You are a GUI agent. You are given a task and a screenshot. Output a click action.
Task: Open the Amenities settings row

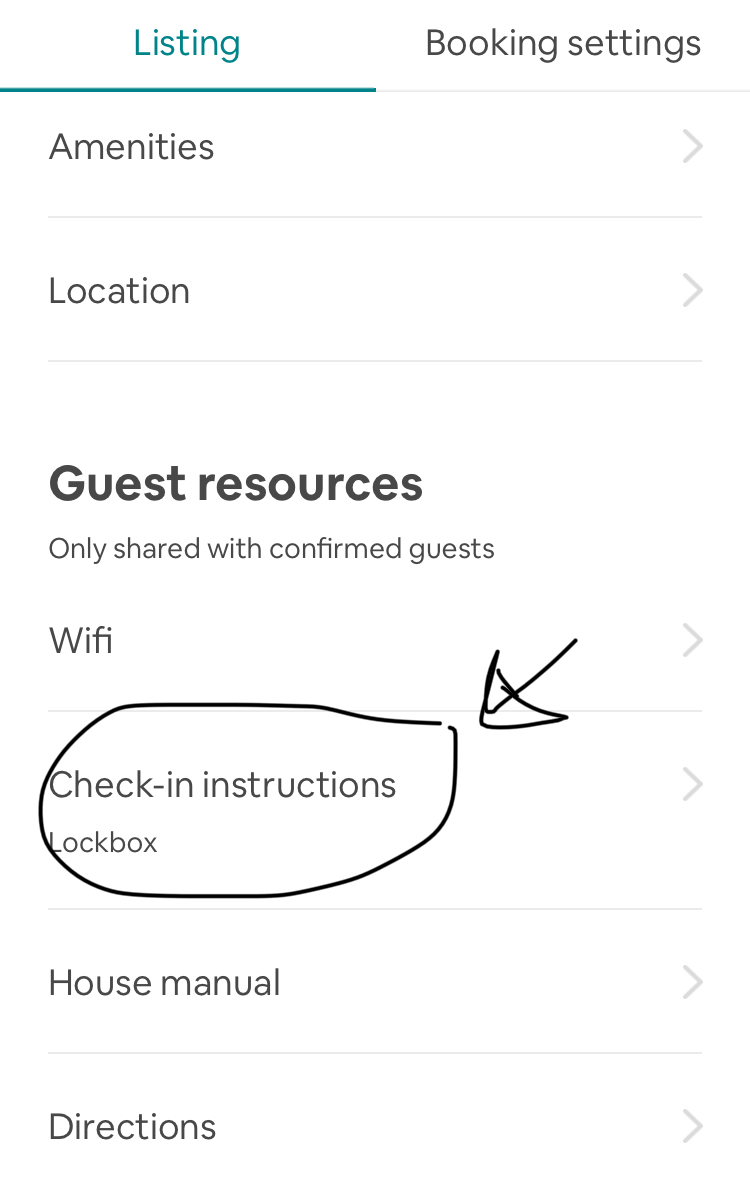pos(131,146)
